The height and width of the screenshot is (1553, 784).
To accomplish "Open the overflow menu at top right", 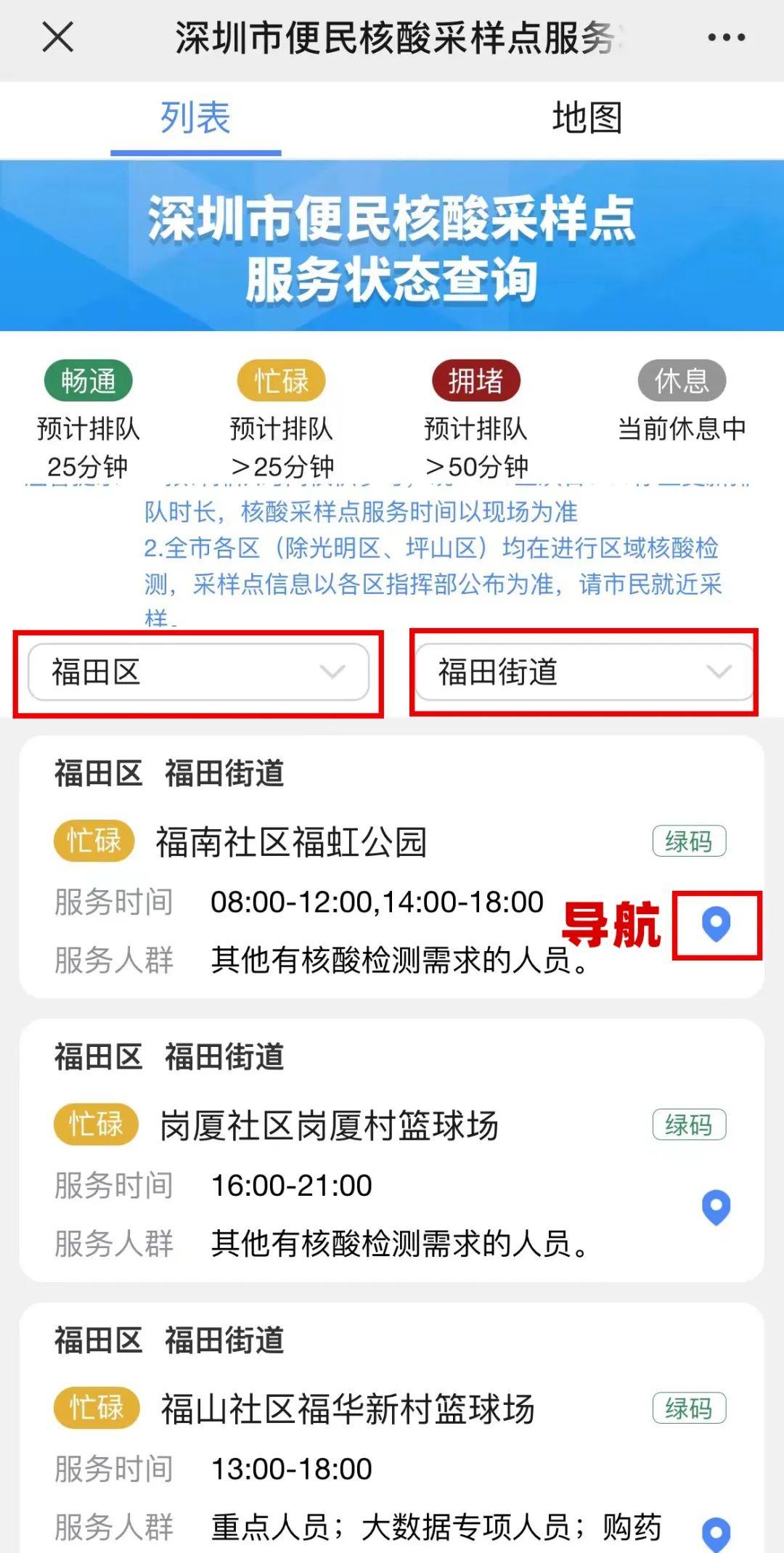I will [x=727, y=37].
